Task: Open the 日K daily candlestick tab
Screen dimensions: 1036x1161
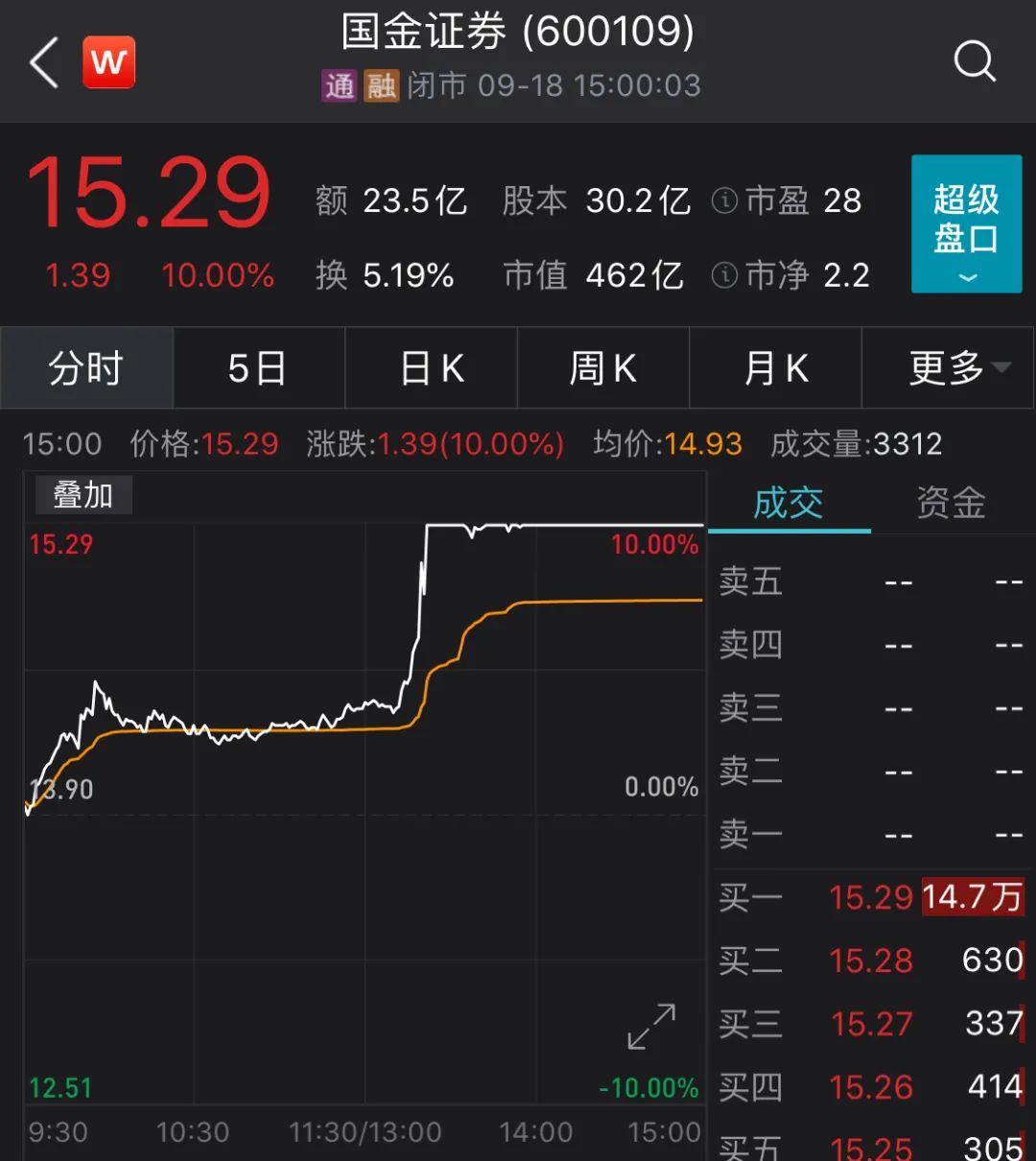Action: pos(431,368)
